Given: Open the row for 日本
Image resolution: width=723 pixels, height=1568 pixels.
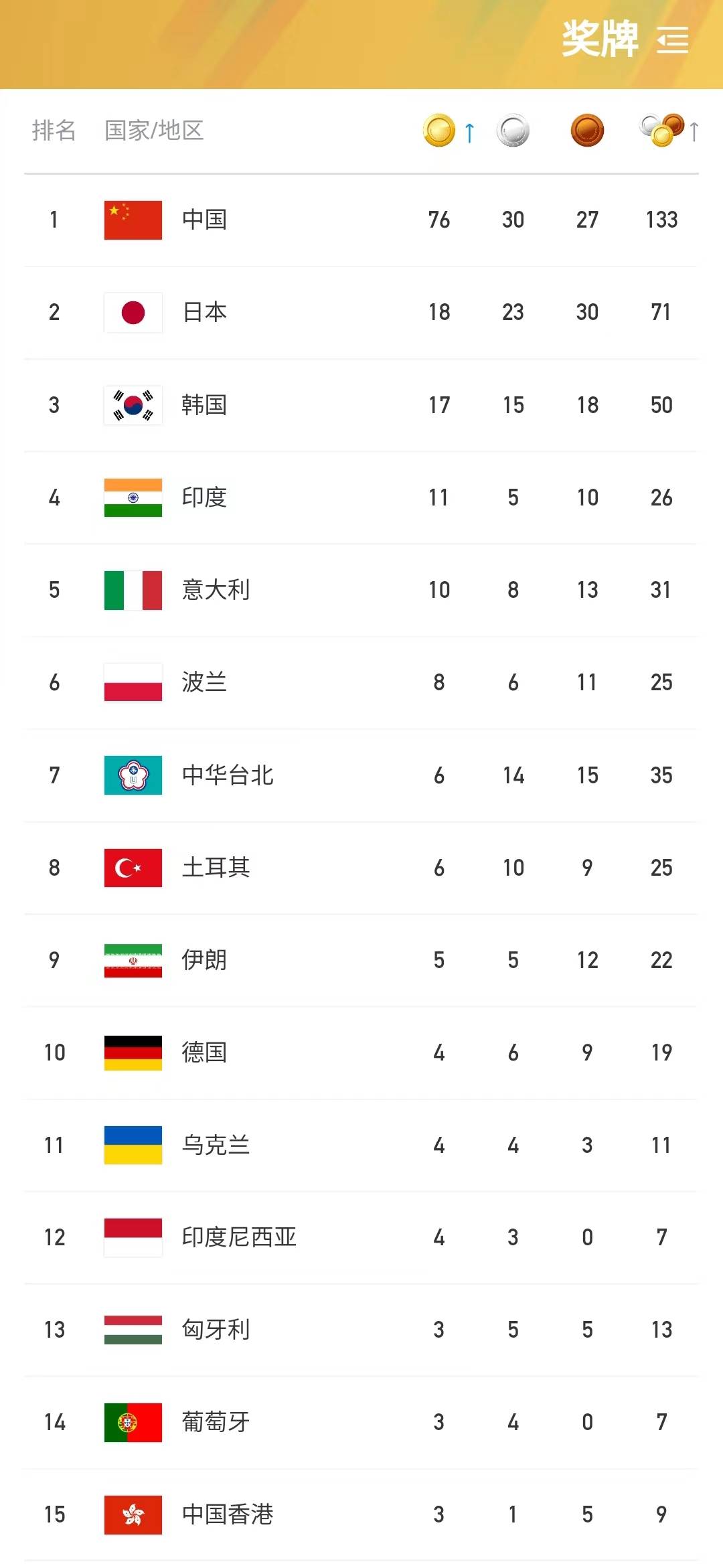Looking at the screenshot, I should [x=361, y=313].
